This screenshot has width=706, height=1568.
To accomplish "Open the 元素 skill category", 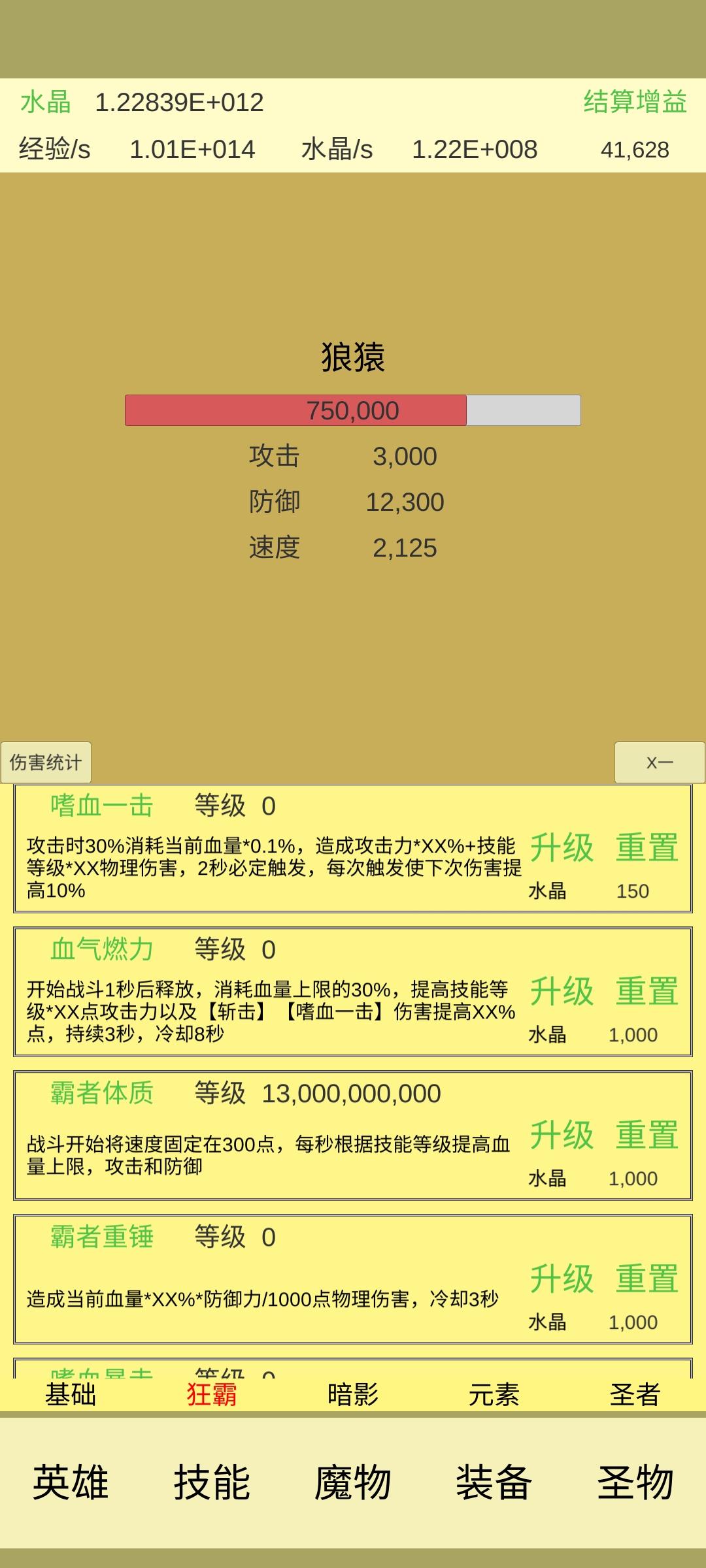I will (494, 1394).
